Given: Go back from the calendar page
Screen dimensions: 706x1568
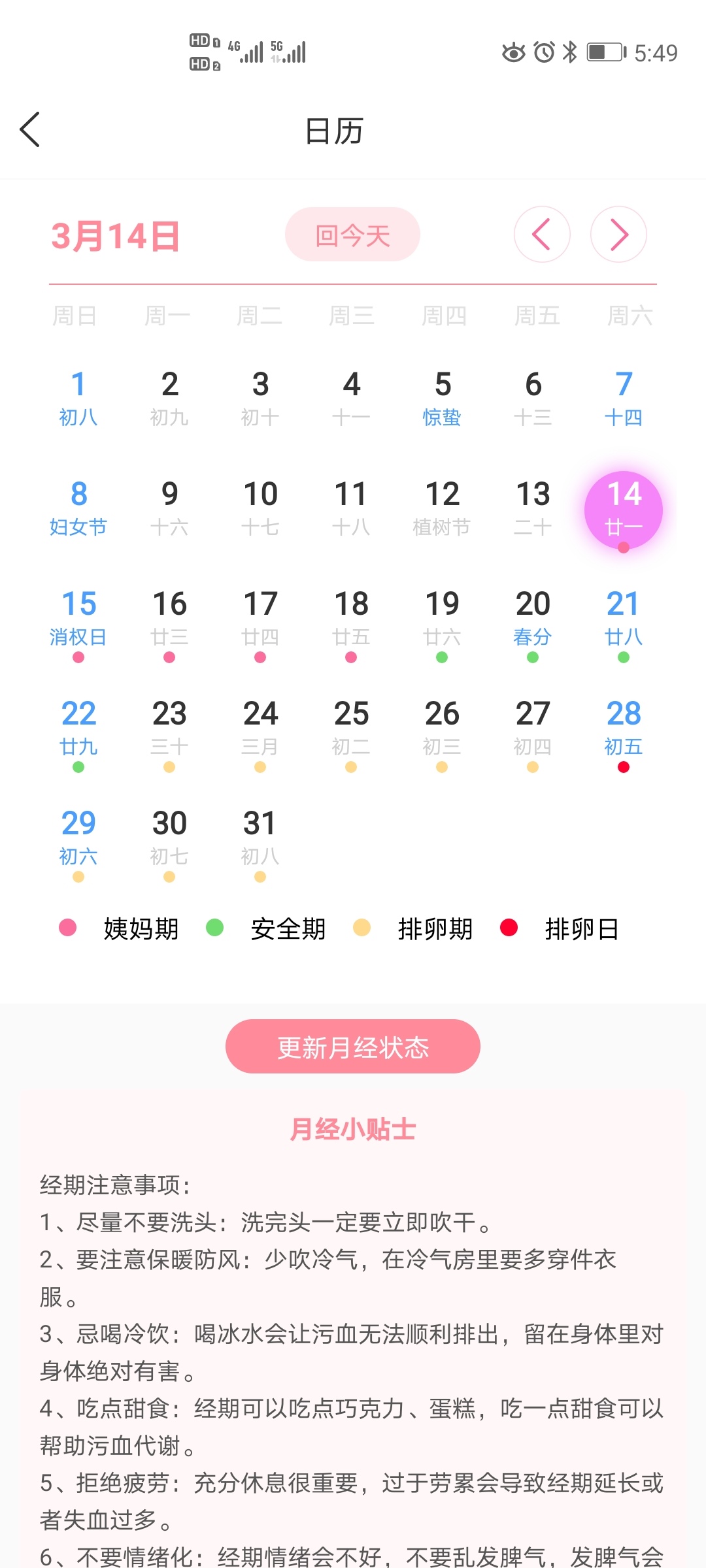Looking at the screenshot, I should 30,129.
